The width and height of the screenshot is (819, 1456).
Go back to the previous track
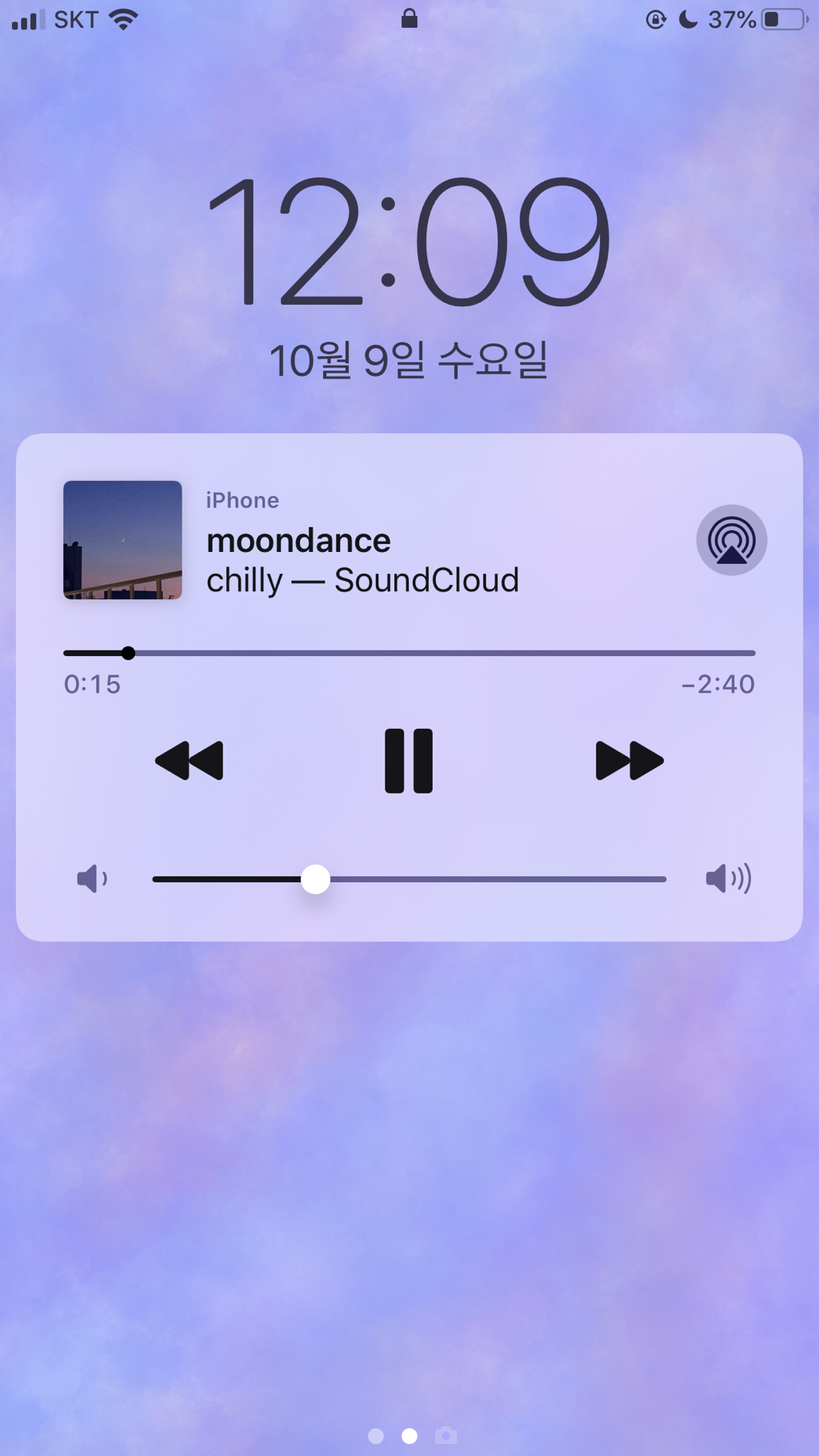pyautogui.click(x=190, y=761)
